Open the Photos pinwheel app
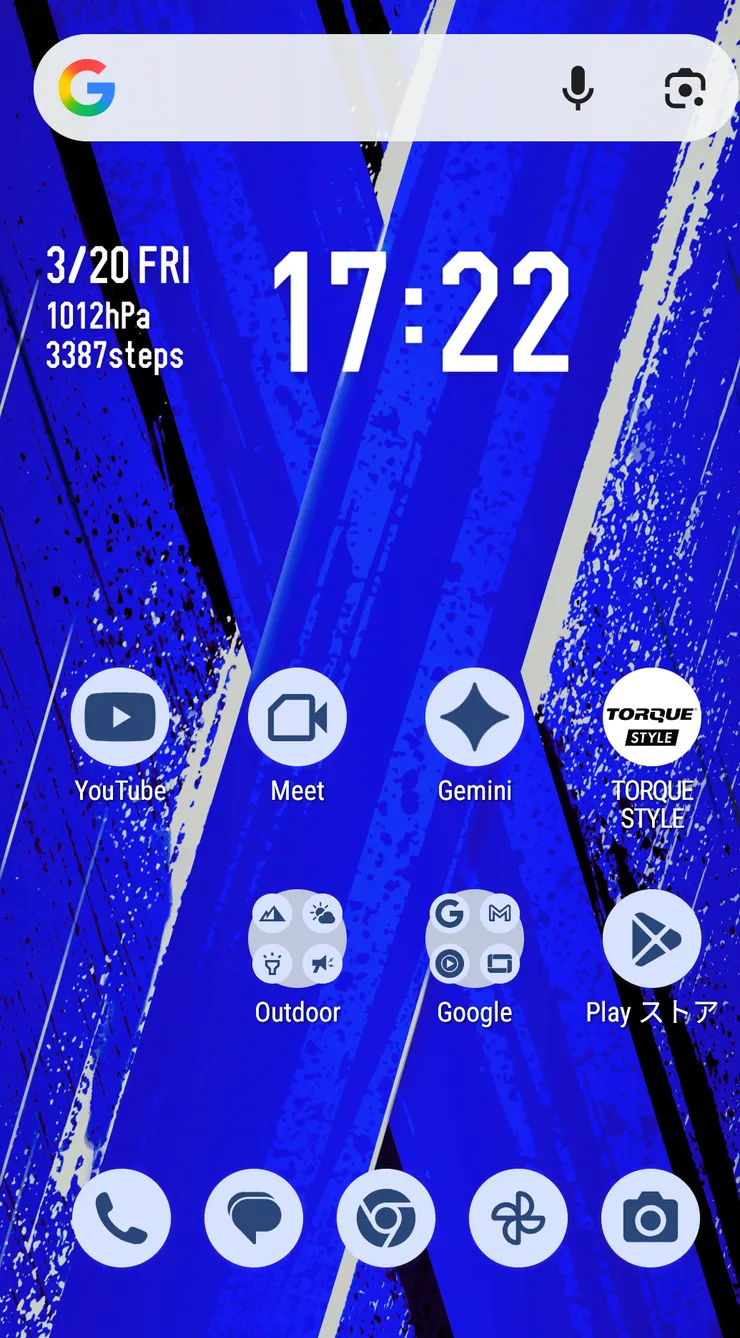740x1338 pixels. (518, 1219)
